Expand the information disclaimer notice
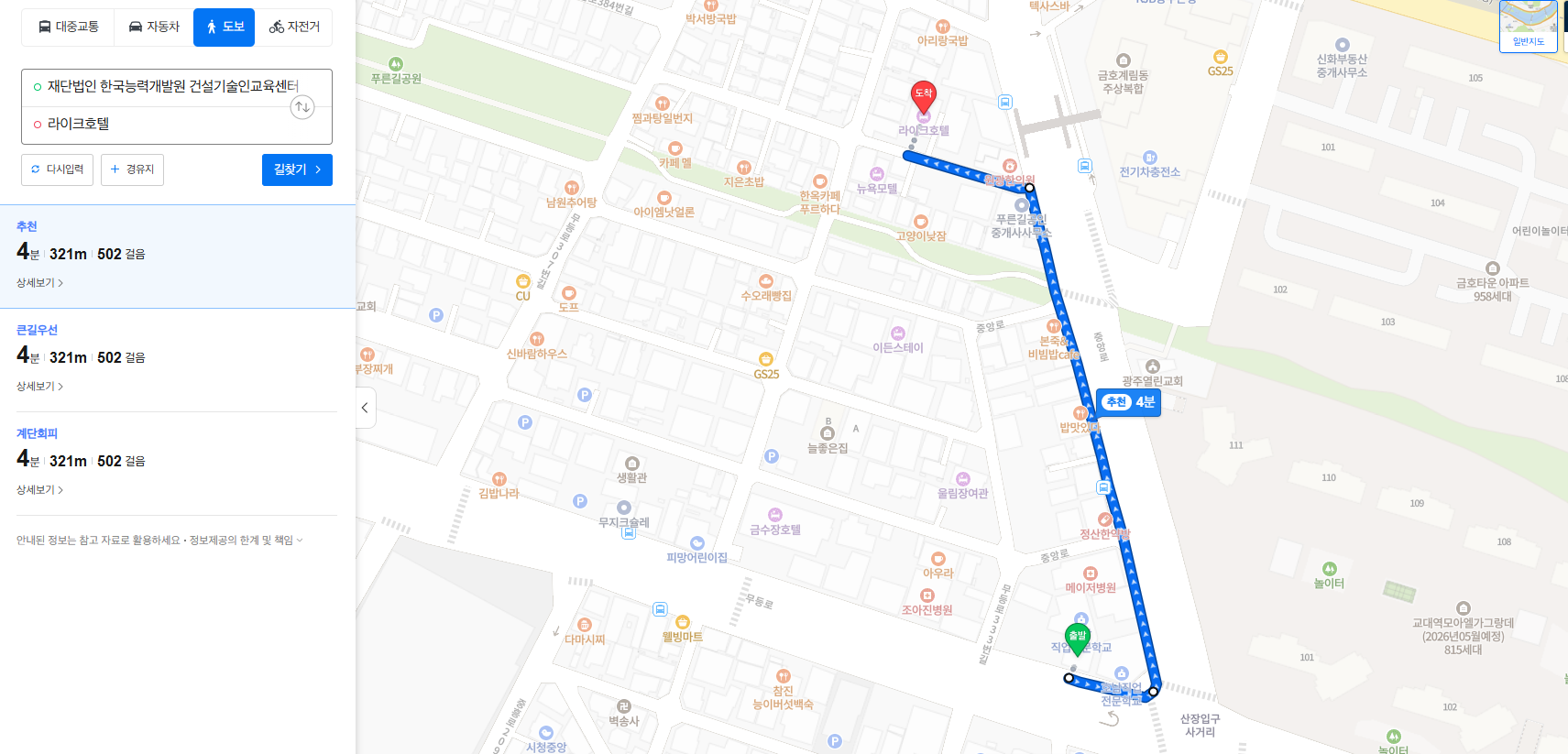1568x754 pixels. 159,541
